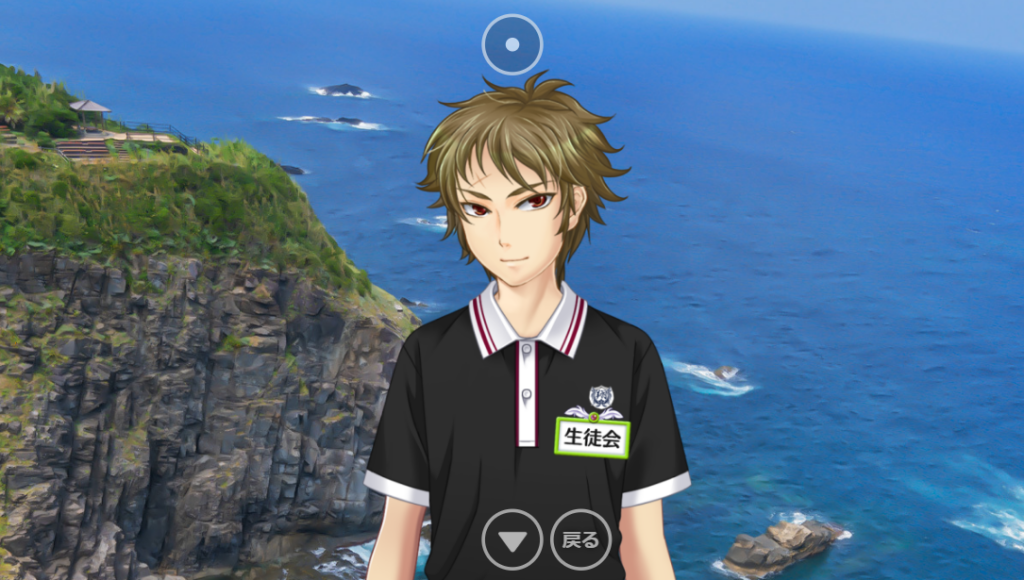Tap the circular dot button at top

pos(512,45)
